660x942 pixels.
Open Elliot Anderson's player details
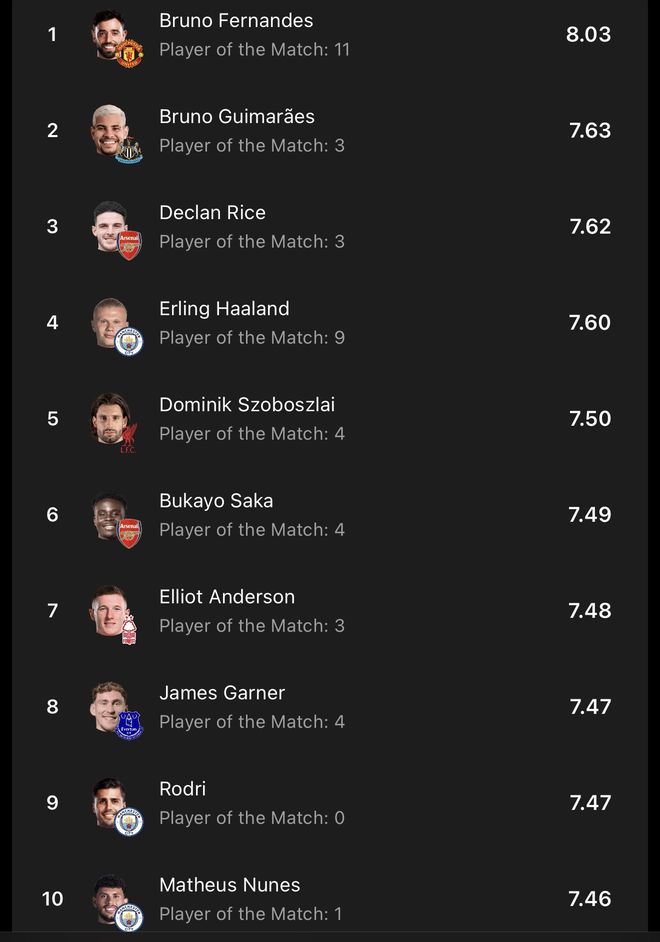(227, 597)
